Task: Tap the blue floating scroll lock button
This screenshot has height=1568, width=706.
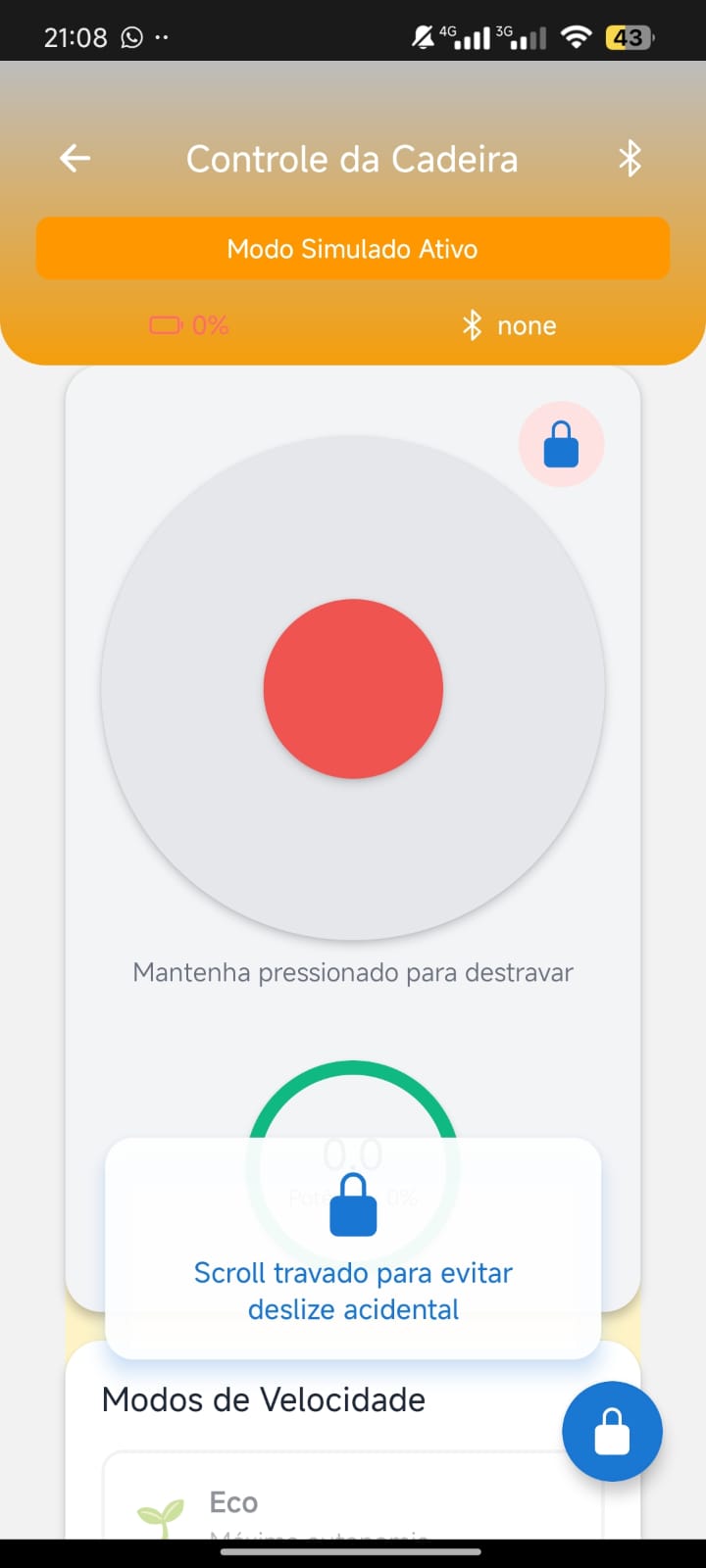Action: point(612,1431)
